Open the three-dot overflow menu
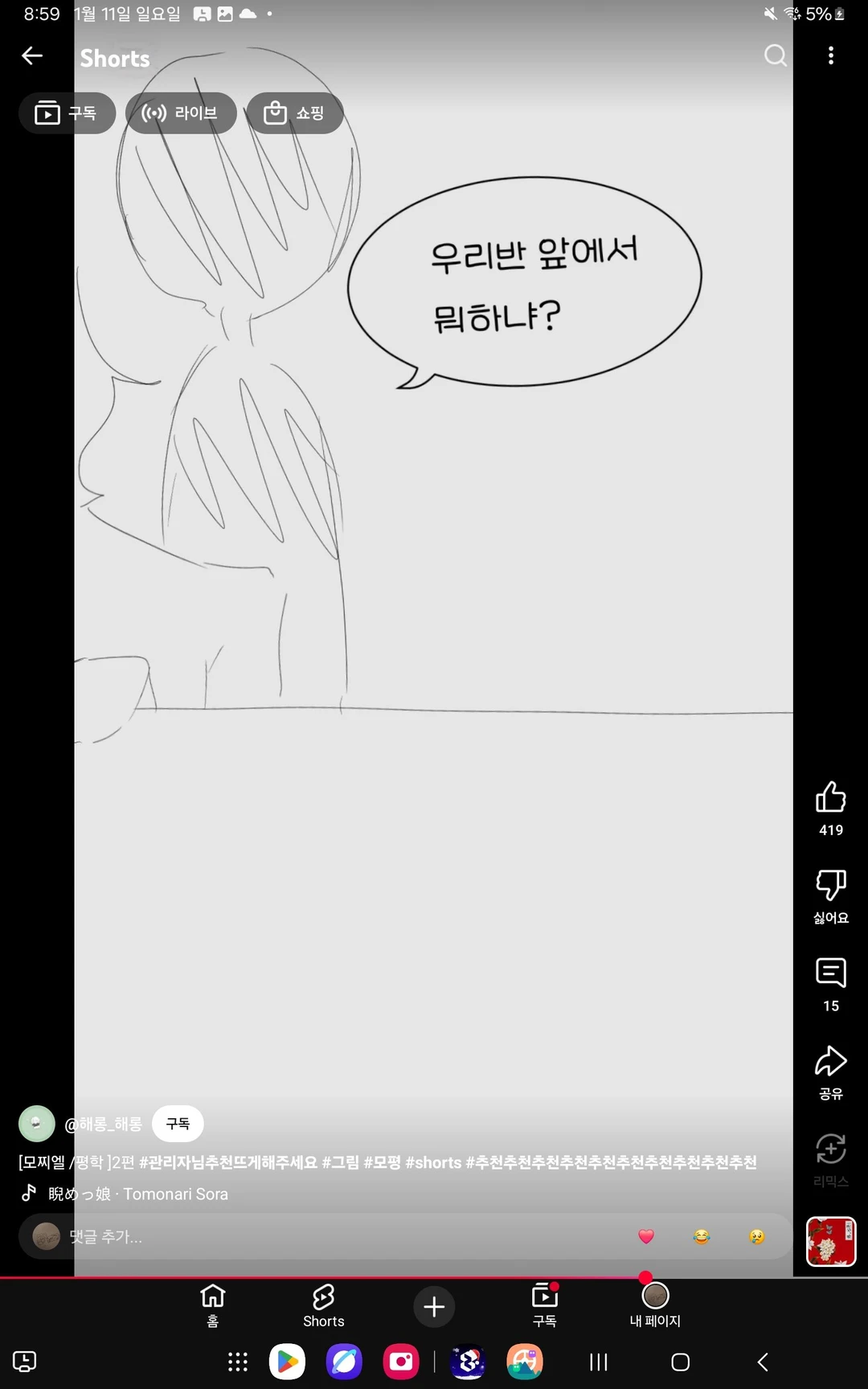 (x=830, y=55)
